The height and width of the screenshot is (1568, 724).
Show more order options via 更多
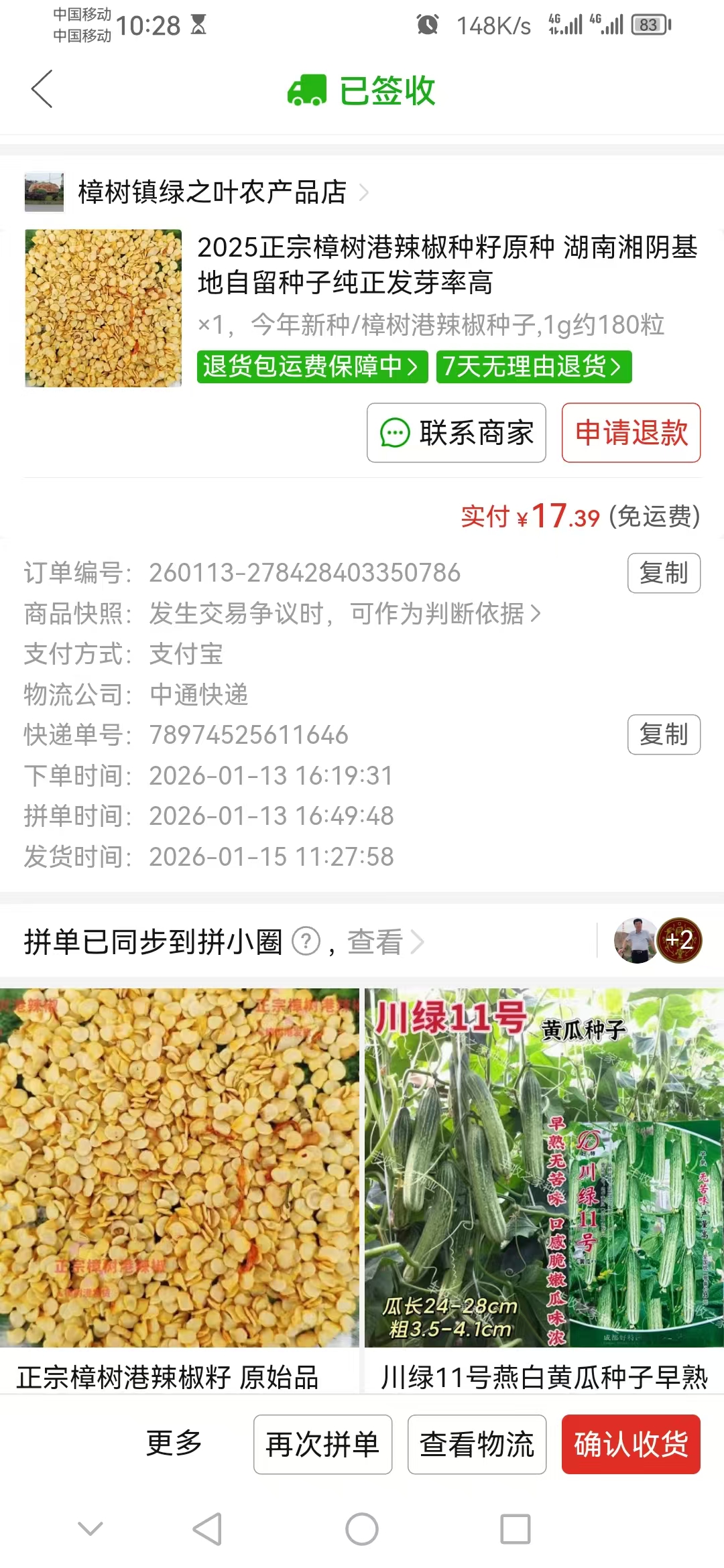click(174, 1443)
